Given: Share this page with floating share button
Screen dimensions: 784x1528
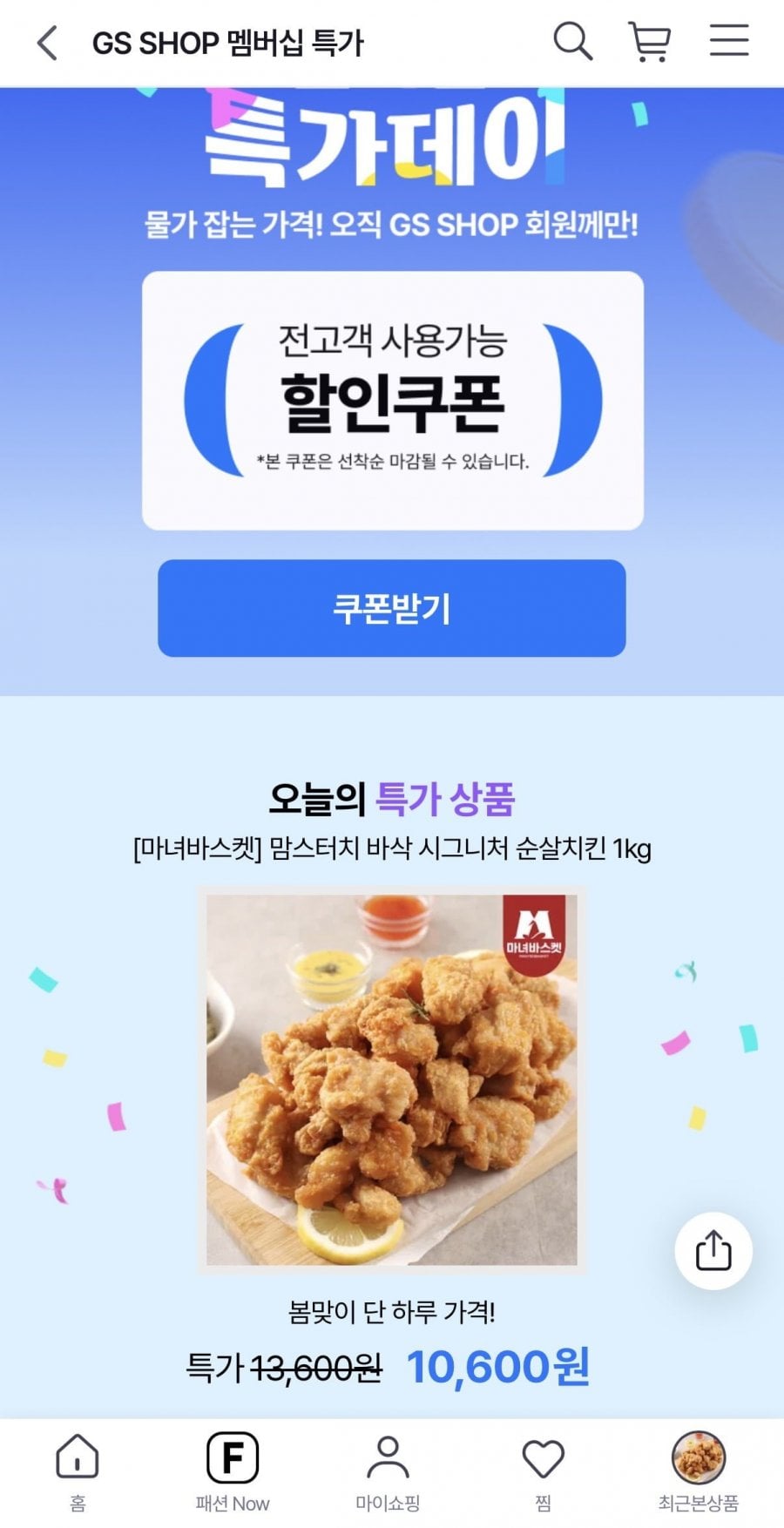Looking at the screenshot, I should [x=713, y=1251].
